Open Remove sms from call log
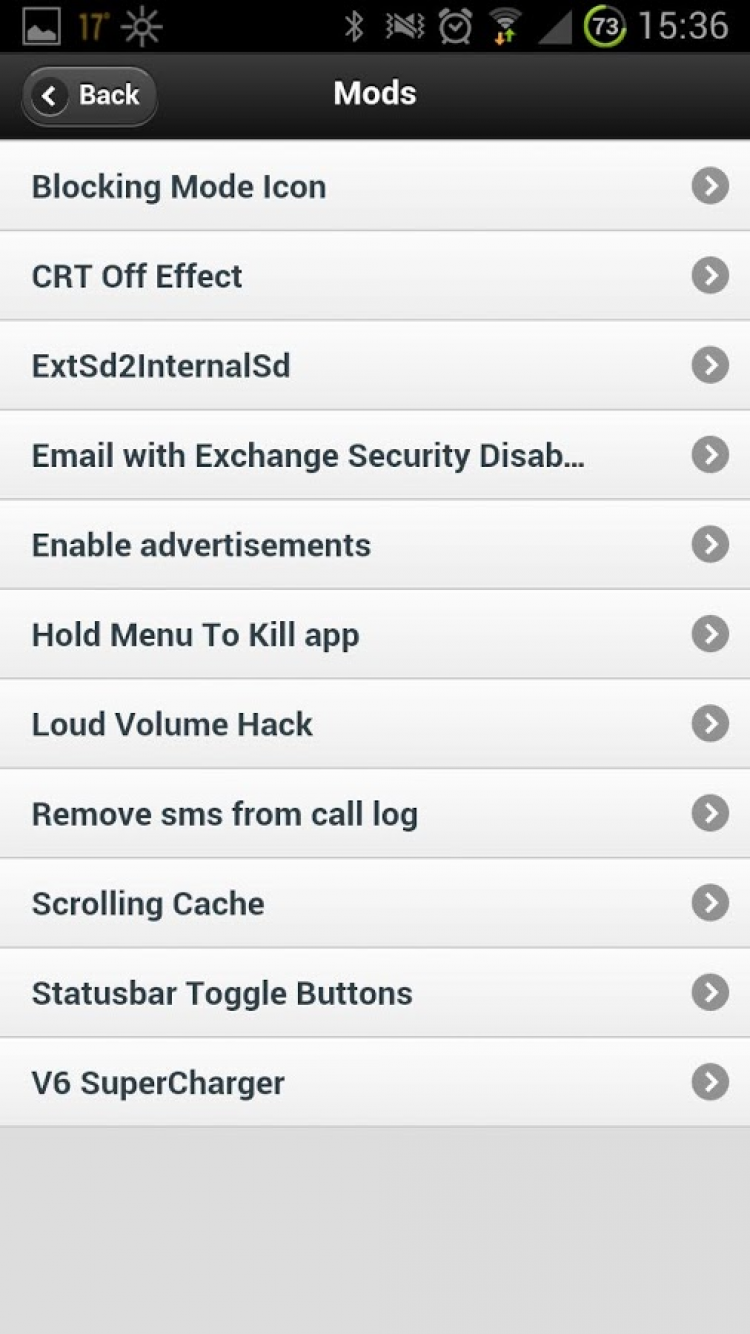 [x=375, y=814]
